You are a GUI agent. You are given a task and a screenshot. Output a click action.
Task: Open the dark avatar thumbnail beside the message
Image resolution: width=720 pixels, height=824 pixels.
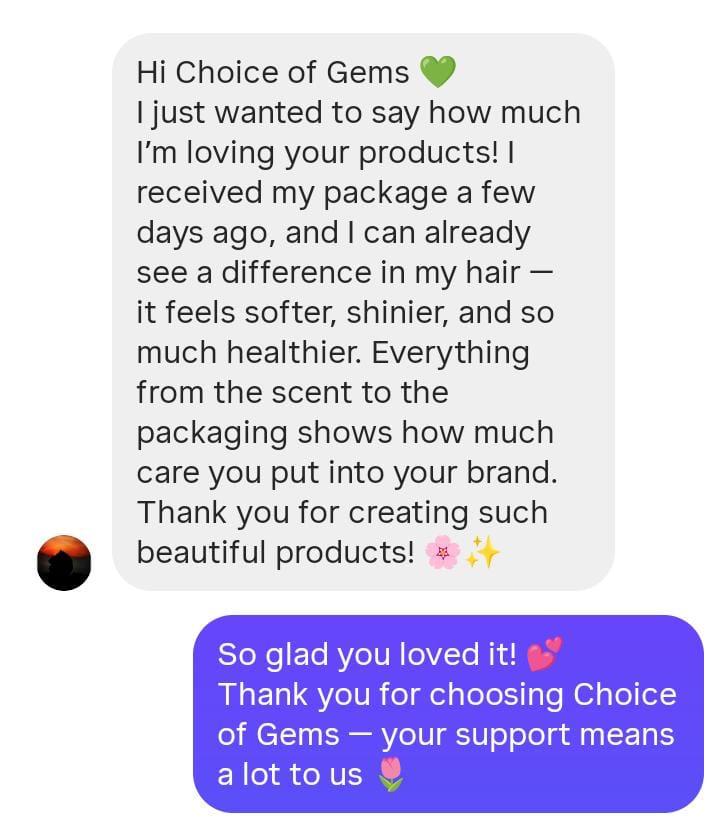64,560
